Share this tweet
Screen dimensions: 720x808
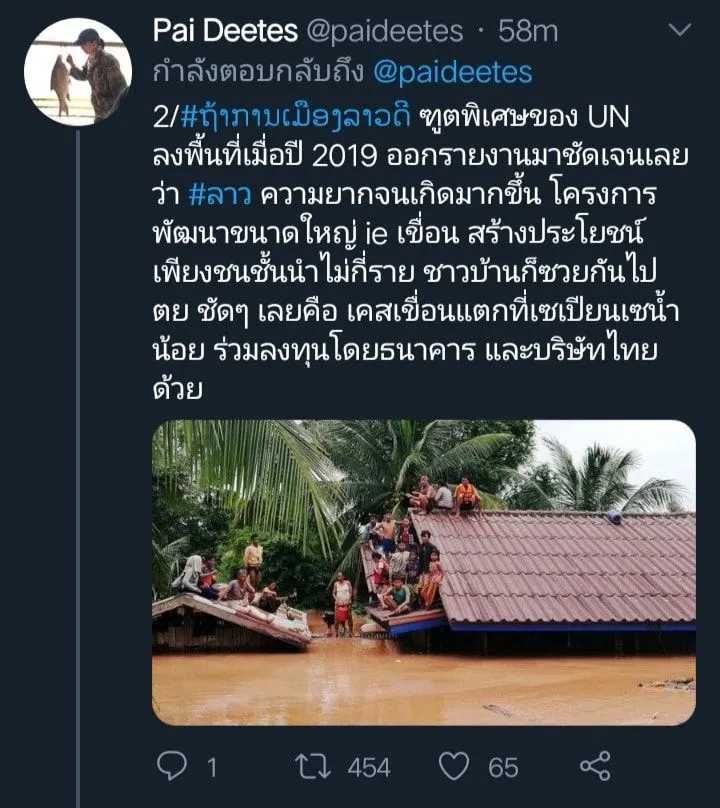click(x=596, y=767)
